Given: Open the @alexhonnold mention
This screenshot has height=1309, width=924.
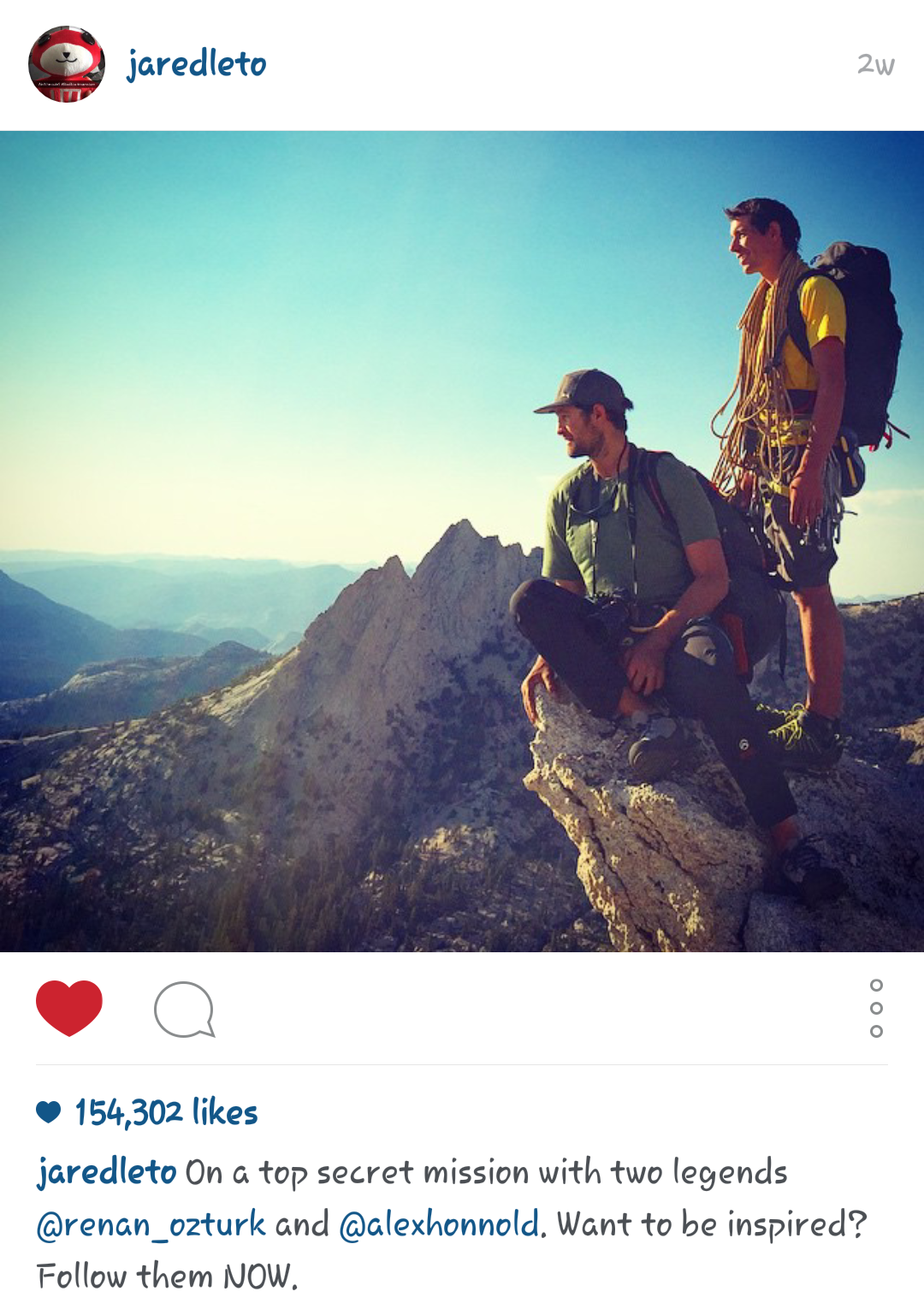Looking at the screenshot, I should 440,1224.
